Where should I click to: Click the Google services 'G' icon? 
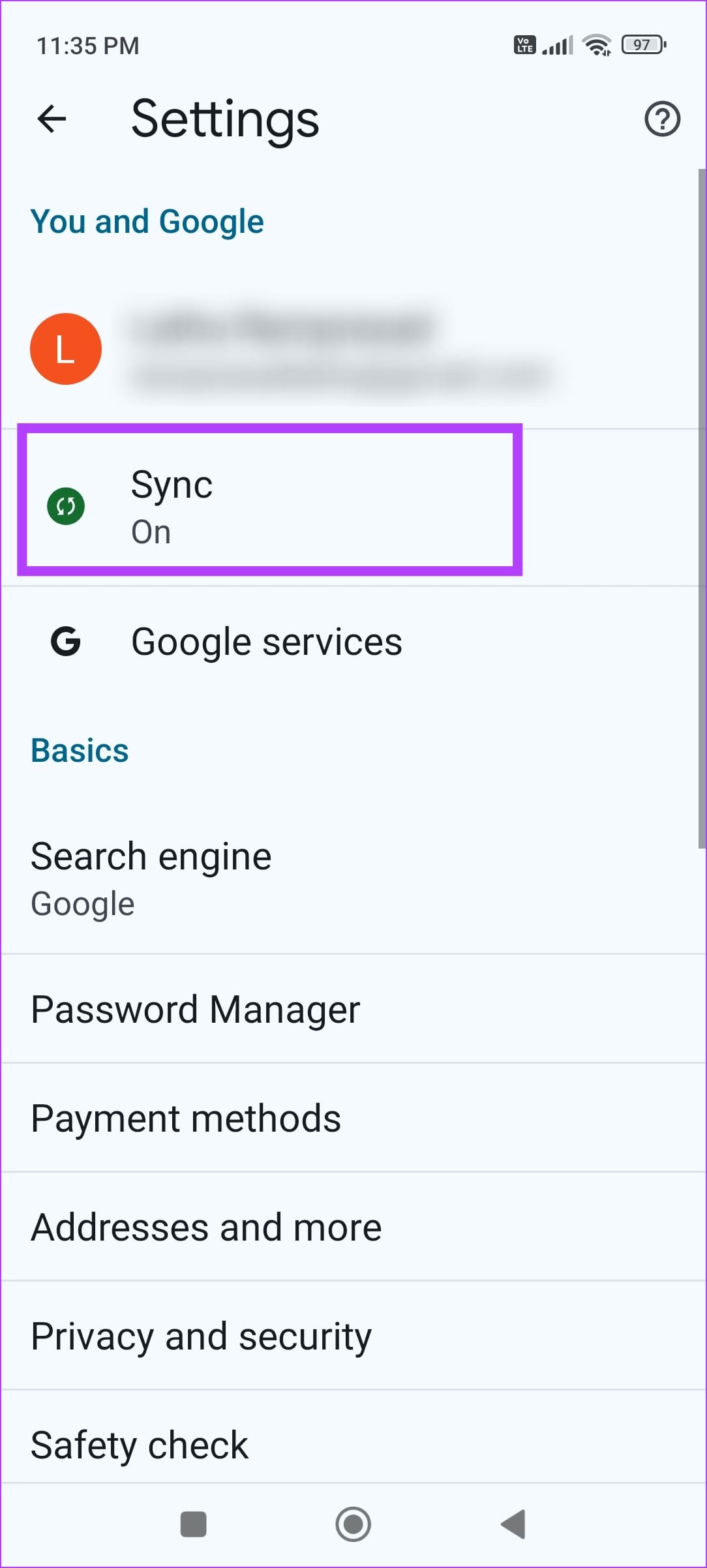[65, 641]
